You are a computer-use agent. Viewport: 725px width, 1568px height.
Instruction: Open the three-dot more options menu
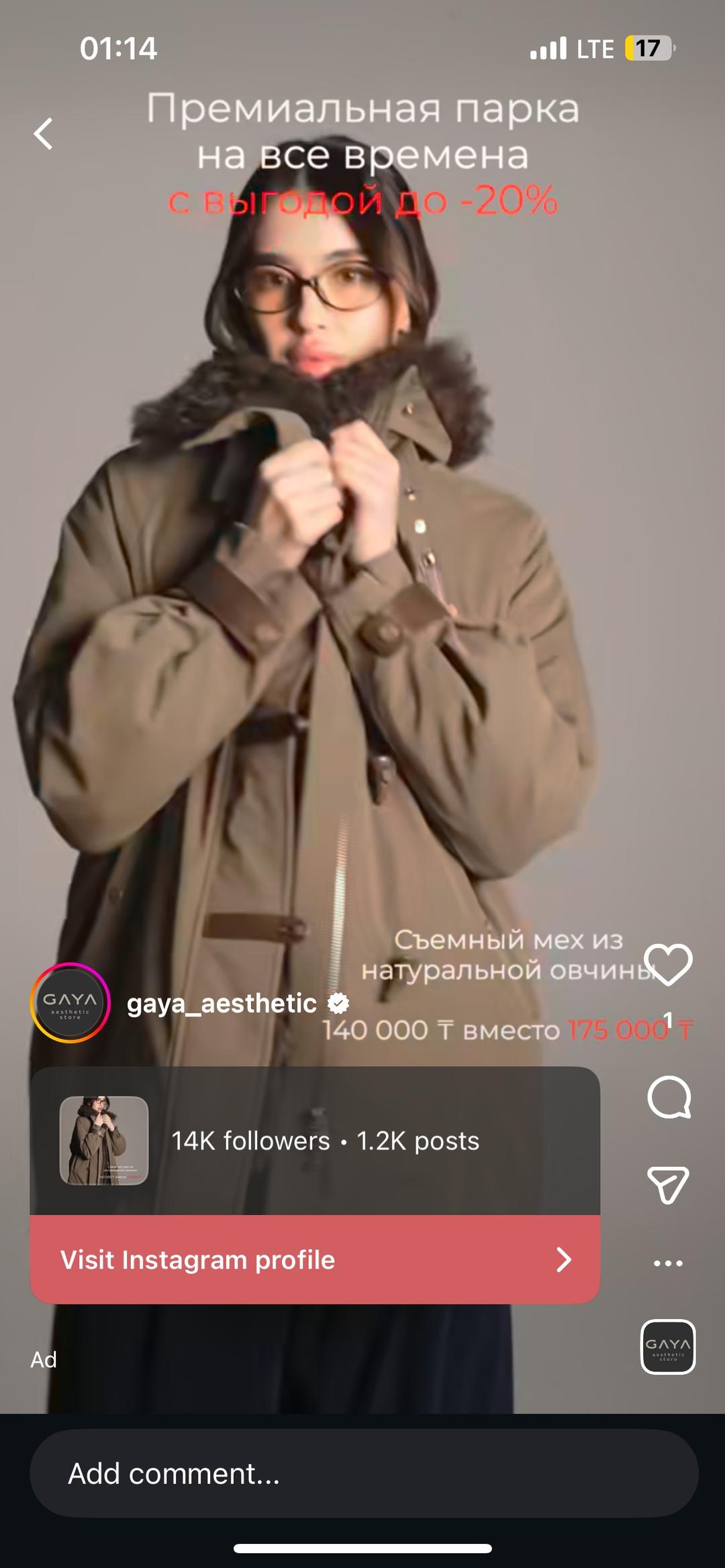[668, 1263]
